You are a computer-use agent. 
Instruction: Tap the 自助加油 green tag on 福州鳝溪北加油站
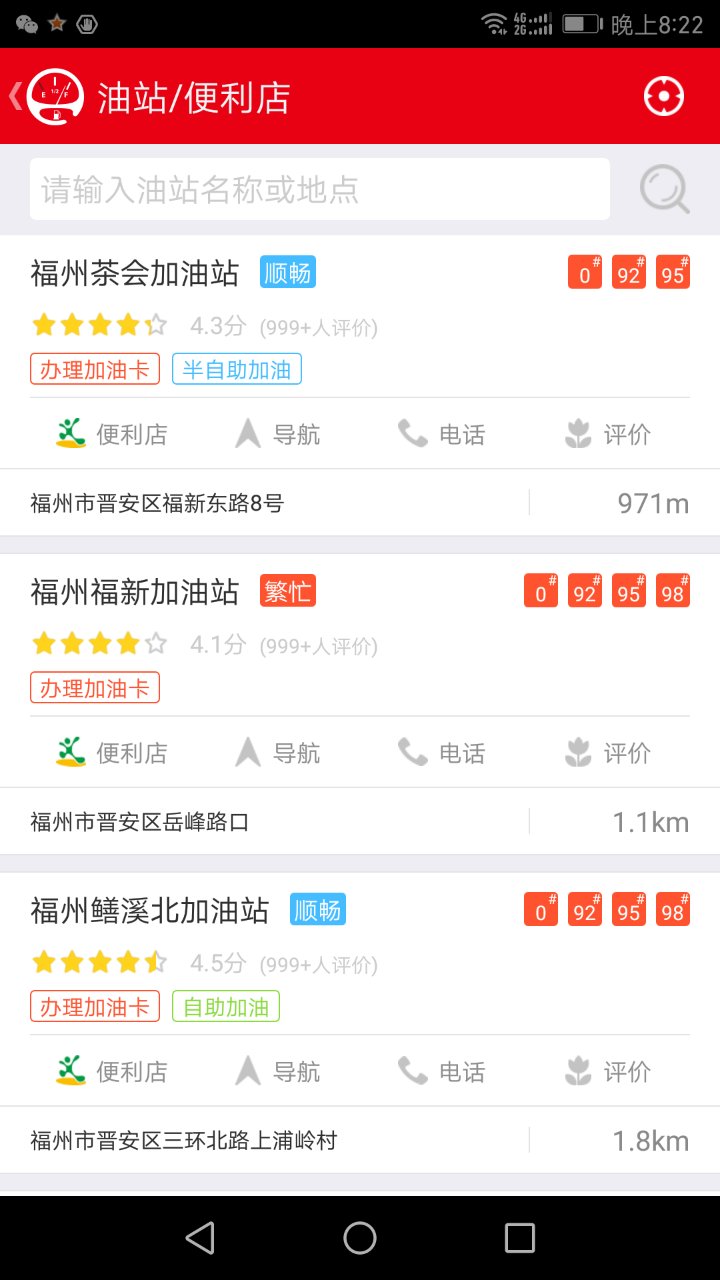pos(225,1006)
